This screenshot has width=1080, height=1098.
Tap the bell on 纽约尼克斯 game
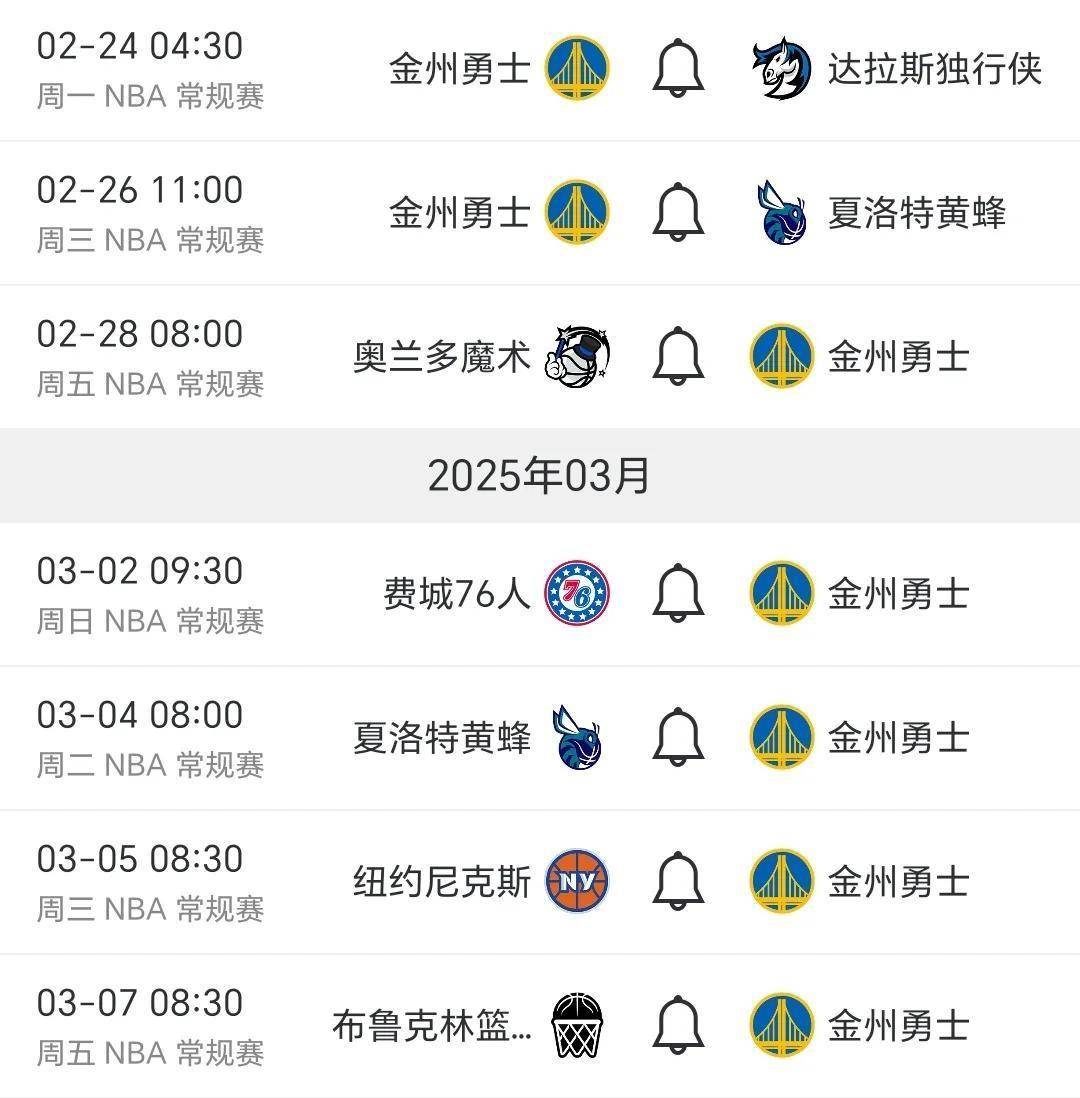pos(678,881)
